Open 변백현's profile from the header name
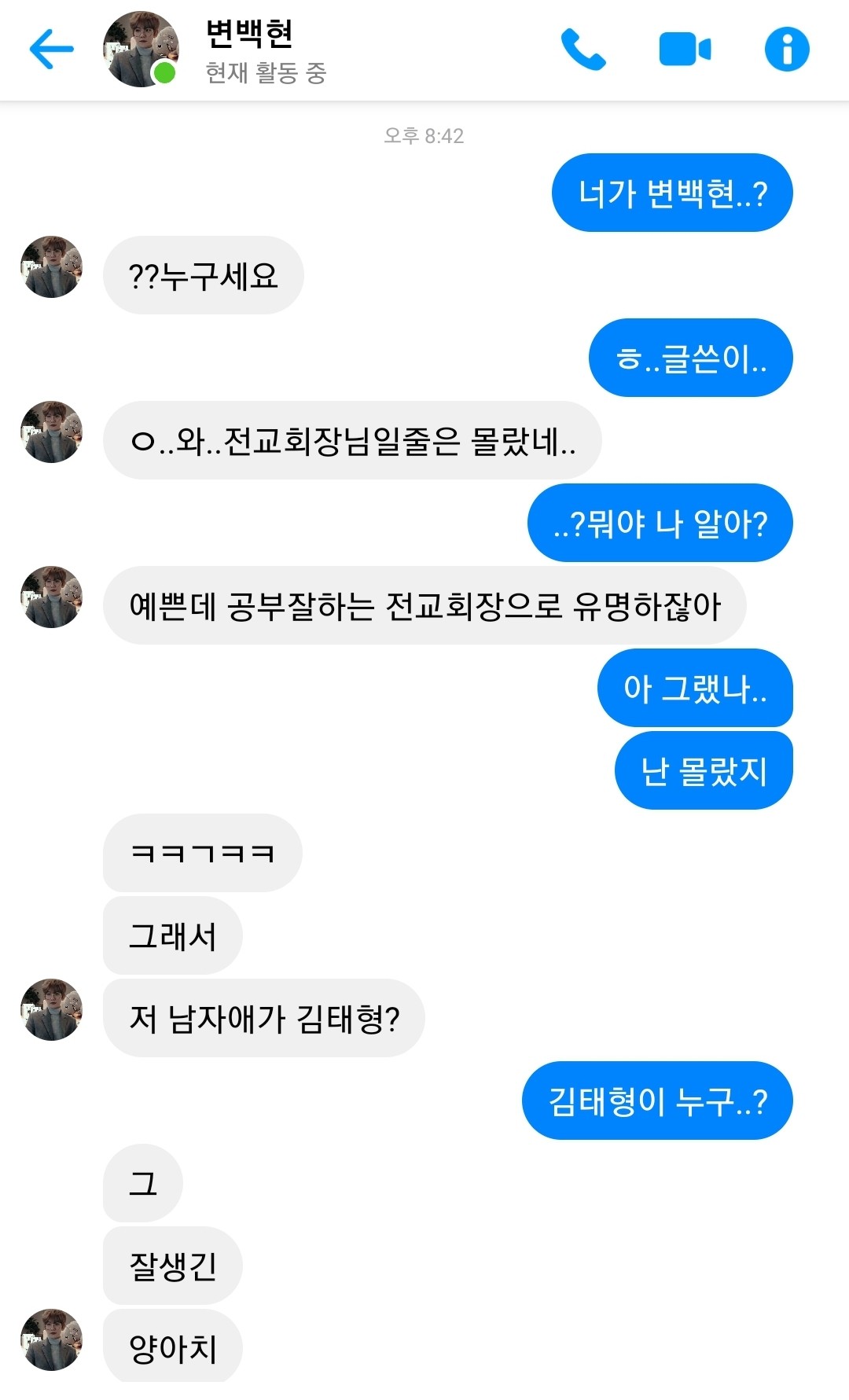This screenshot has height=1400, width=849. [x=249, y=34]
